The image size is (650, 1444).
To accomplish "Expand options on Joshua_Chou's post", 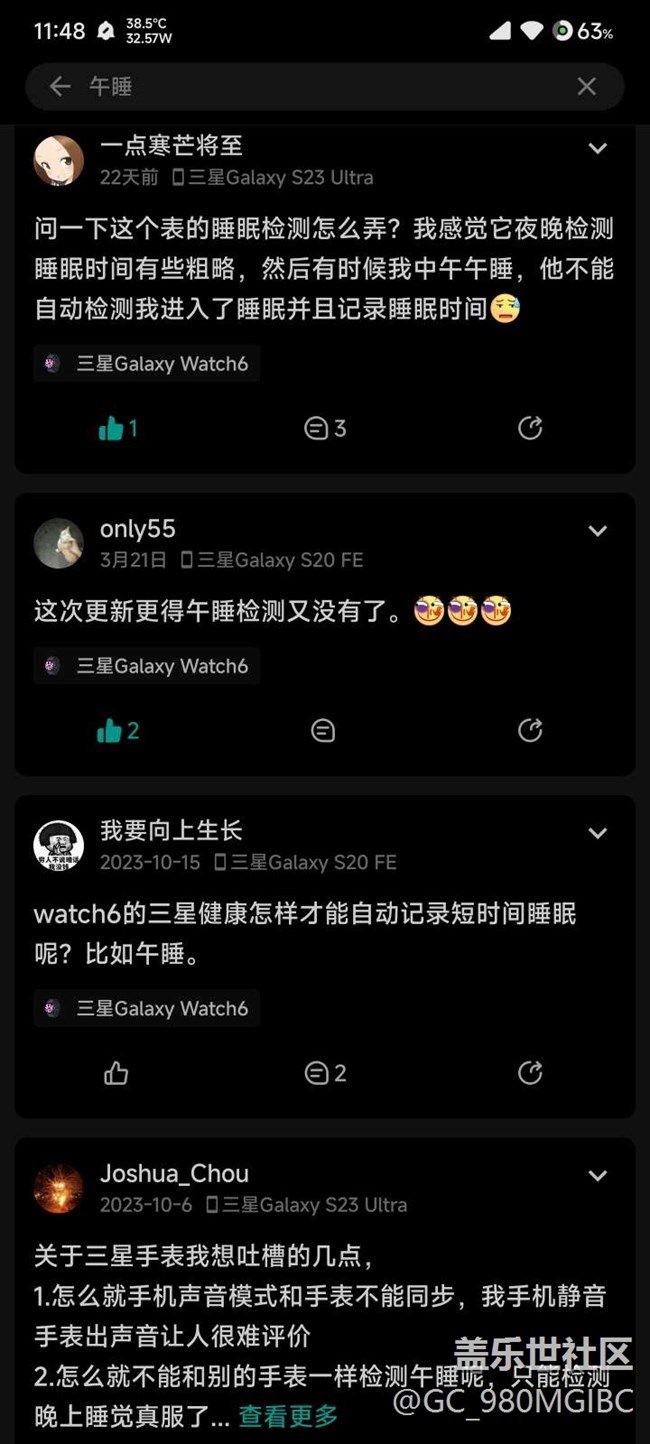I will tap(598, 1176).
